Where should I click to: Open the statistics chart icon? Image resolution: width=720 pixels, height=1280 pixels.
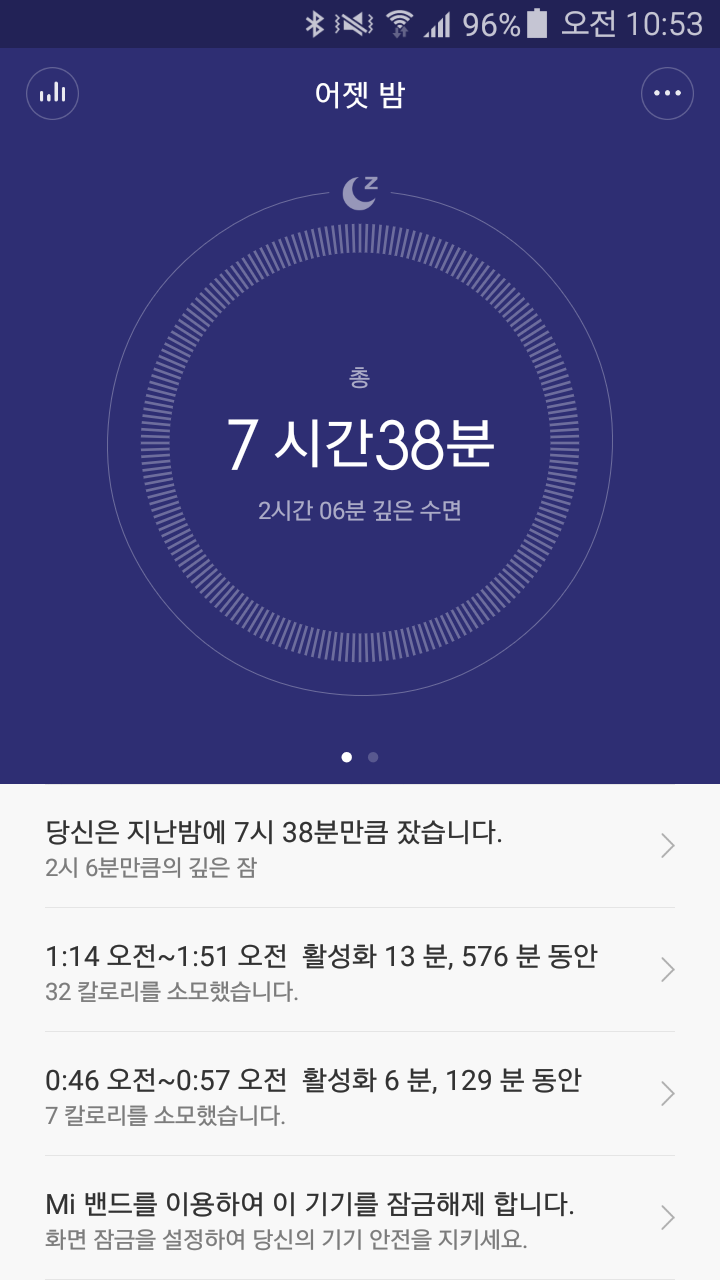52,94
